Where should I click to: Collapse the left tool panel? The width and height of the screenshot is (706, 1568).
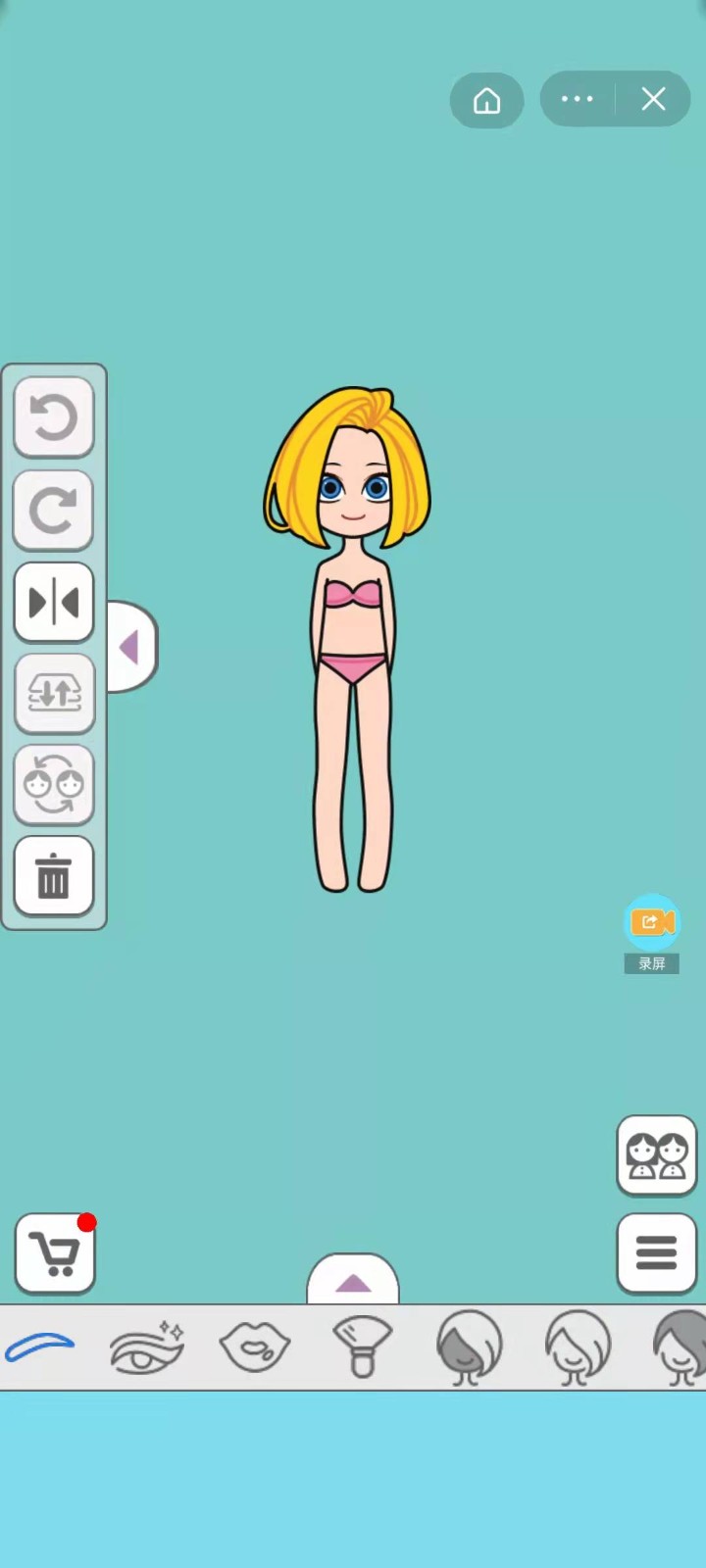130,647
